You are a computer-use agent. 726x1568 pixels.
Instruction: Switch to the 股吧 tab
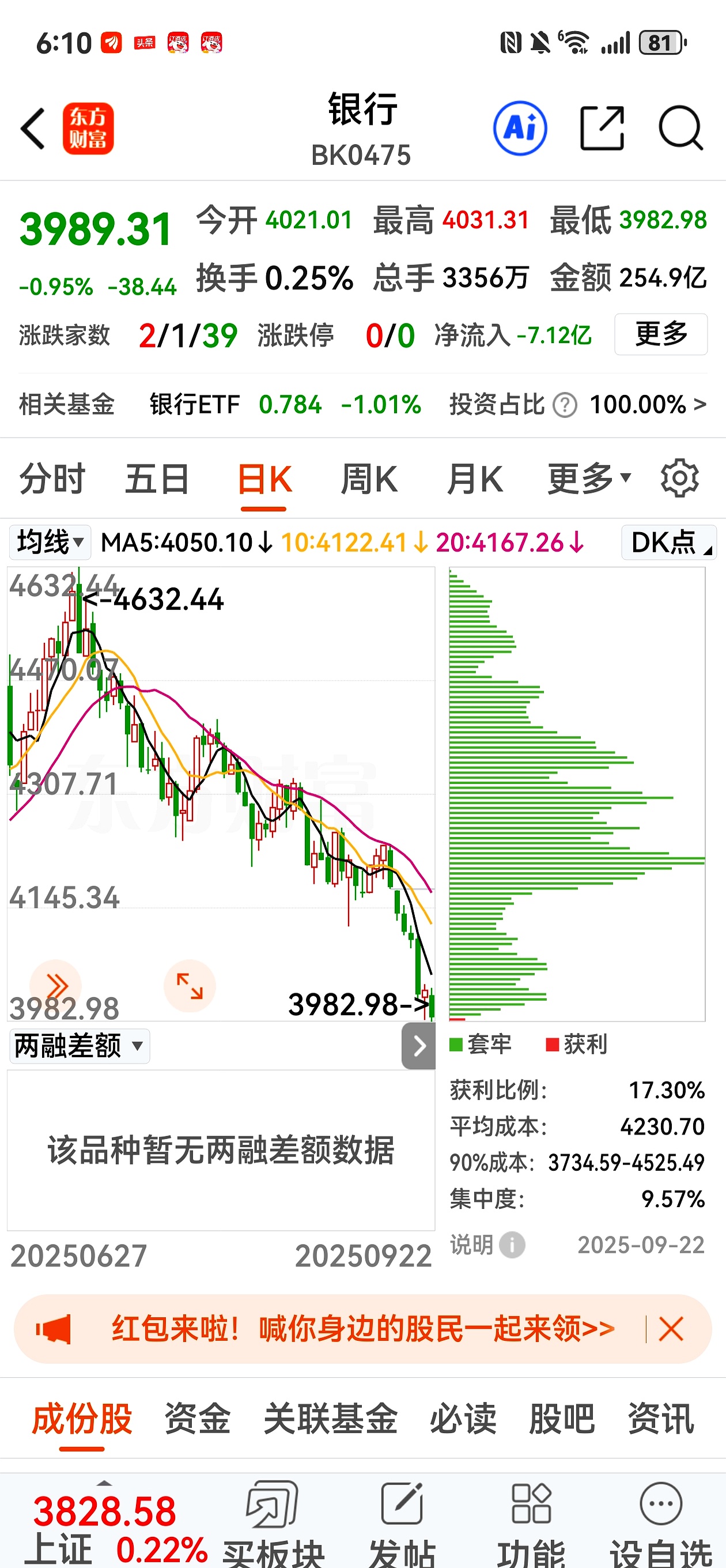[562, 1418]
